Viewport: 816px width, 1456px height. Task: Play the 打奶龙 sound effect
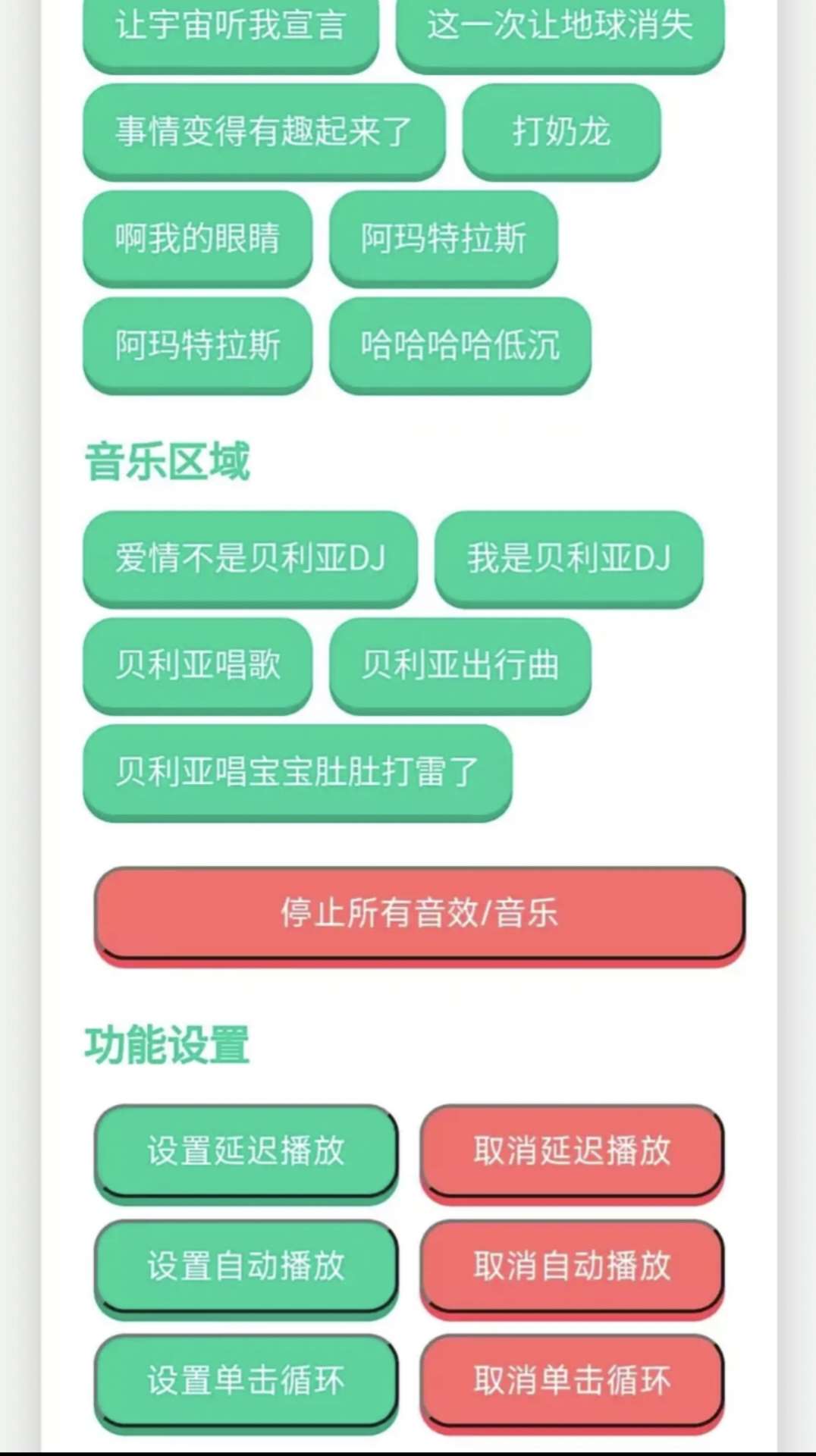tap(561, 133)
